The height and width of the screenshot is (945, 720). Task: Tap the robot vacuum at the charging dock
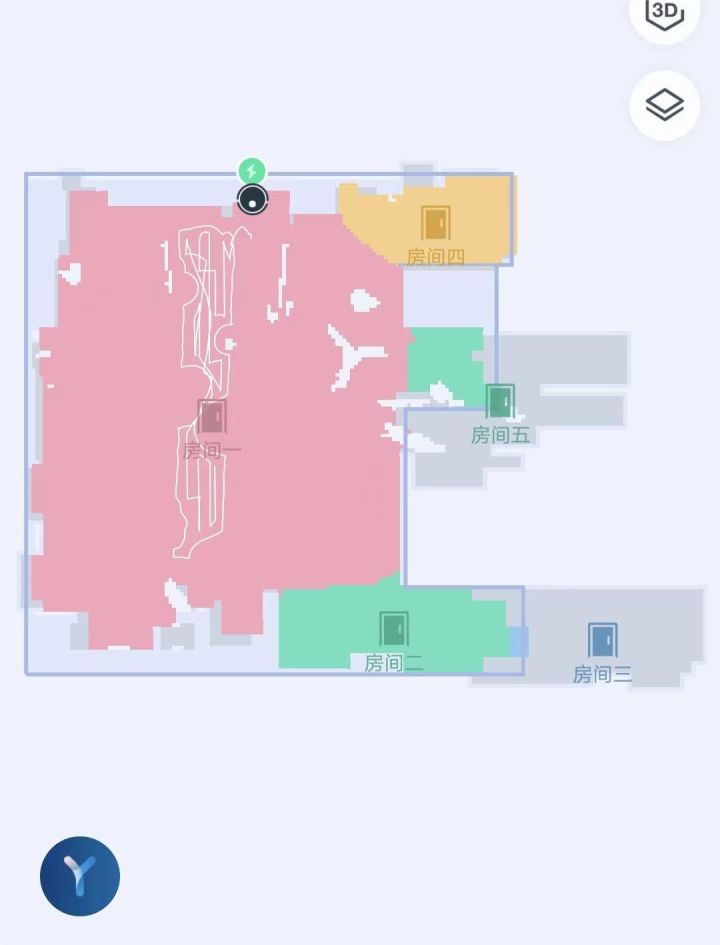click(x=252, y=199)
